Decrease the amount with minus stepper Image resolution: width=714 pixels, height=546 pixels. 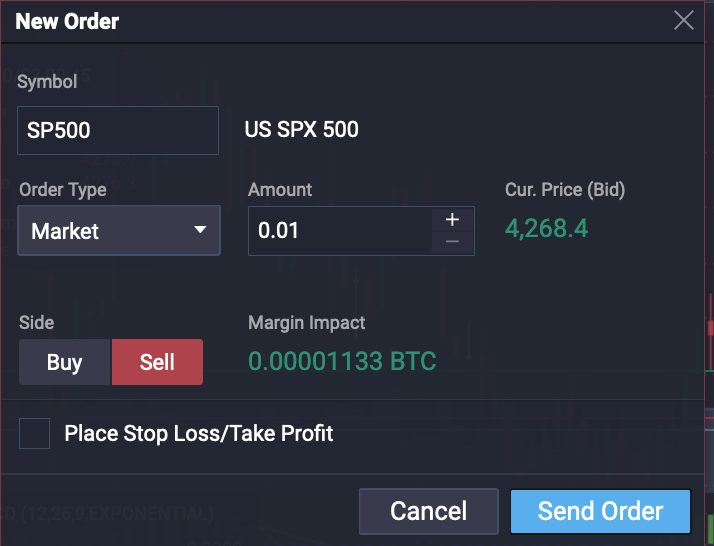click(452, 242)
